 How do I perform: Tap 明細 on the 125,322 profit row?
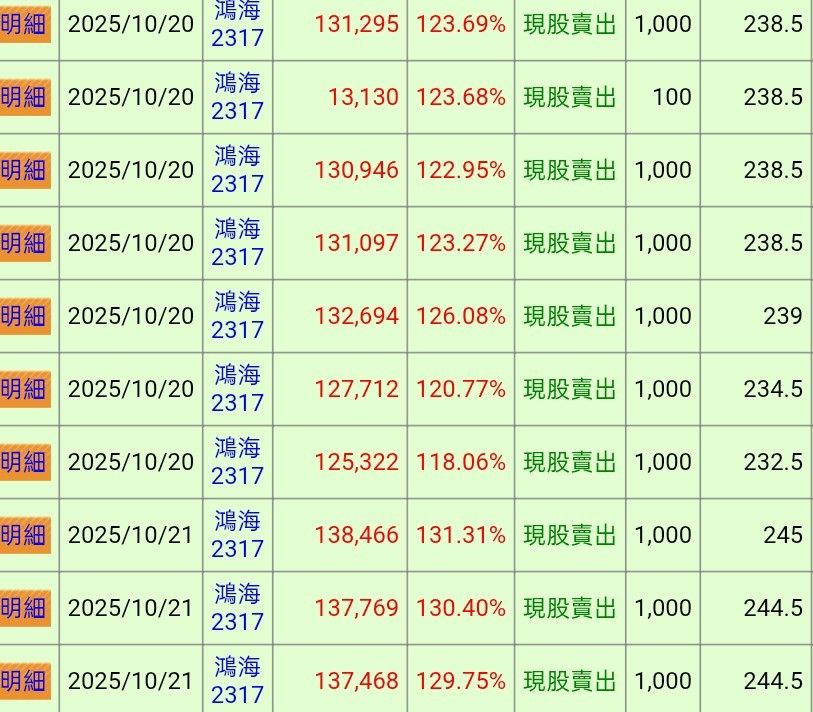tap(23, 462)
